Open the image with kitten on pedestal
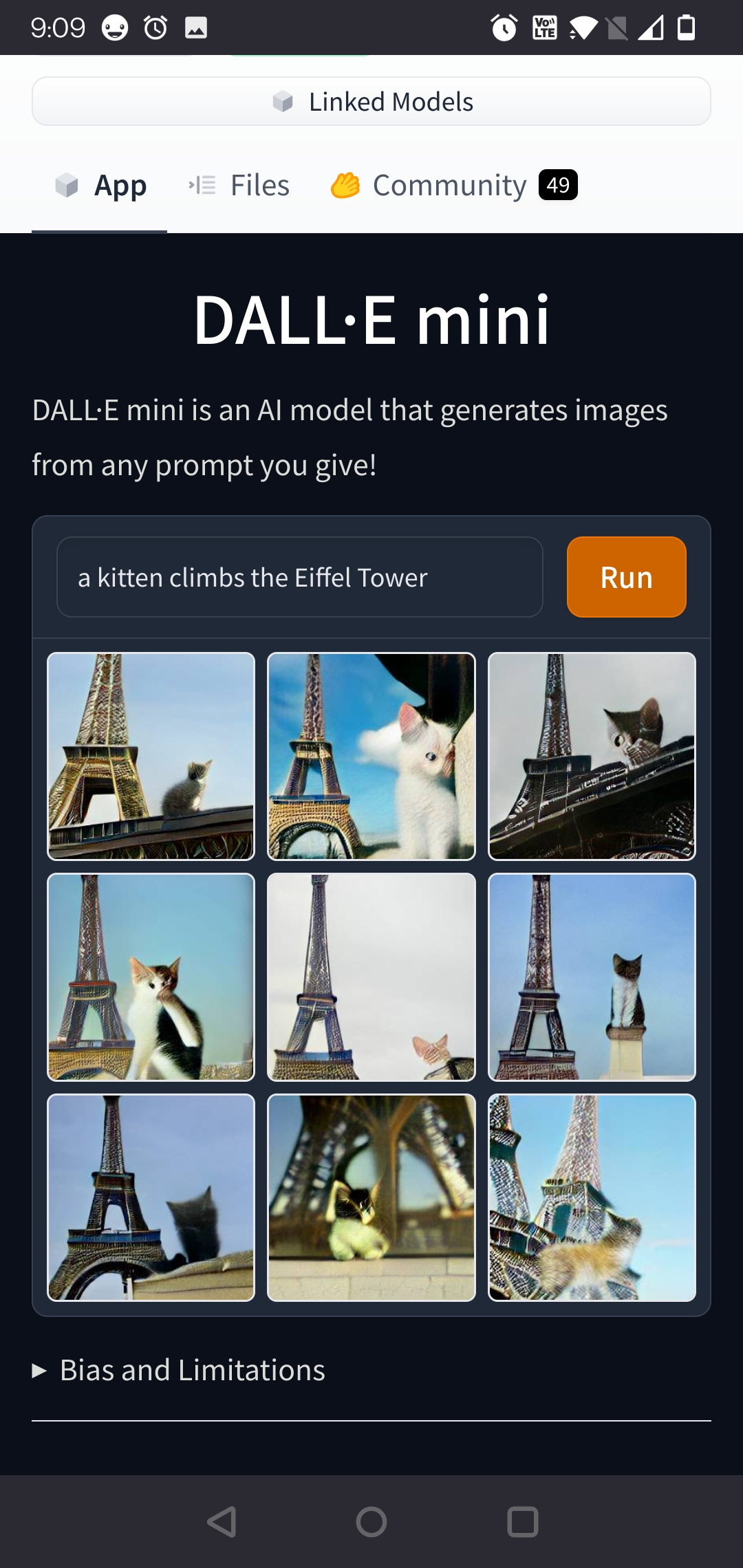The height and width of the screenshot is (1568, 743). (x=592, y=977)
